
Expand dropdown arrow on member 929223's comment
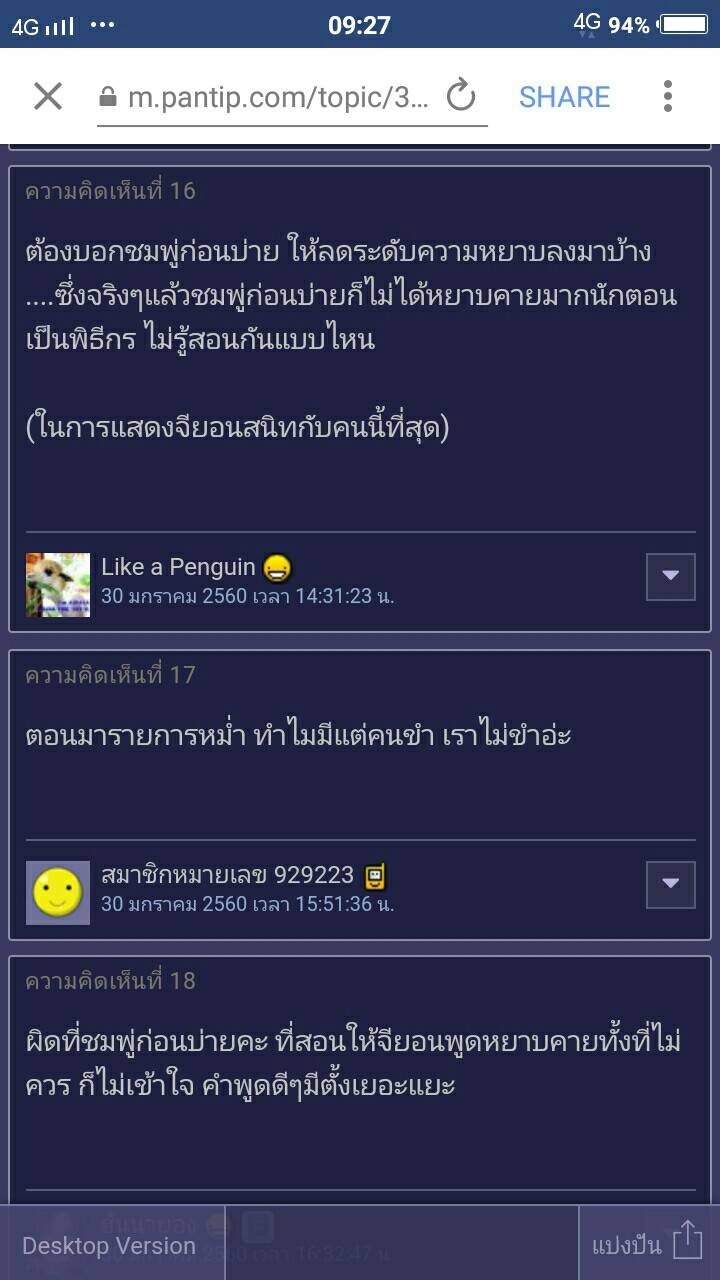670,884
